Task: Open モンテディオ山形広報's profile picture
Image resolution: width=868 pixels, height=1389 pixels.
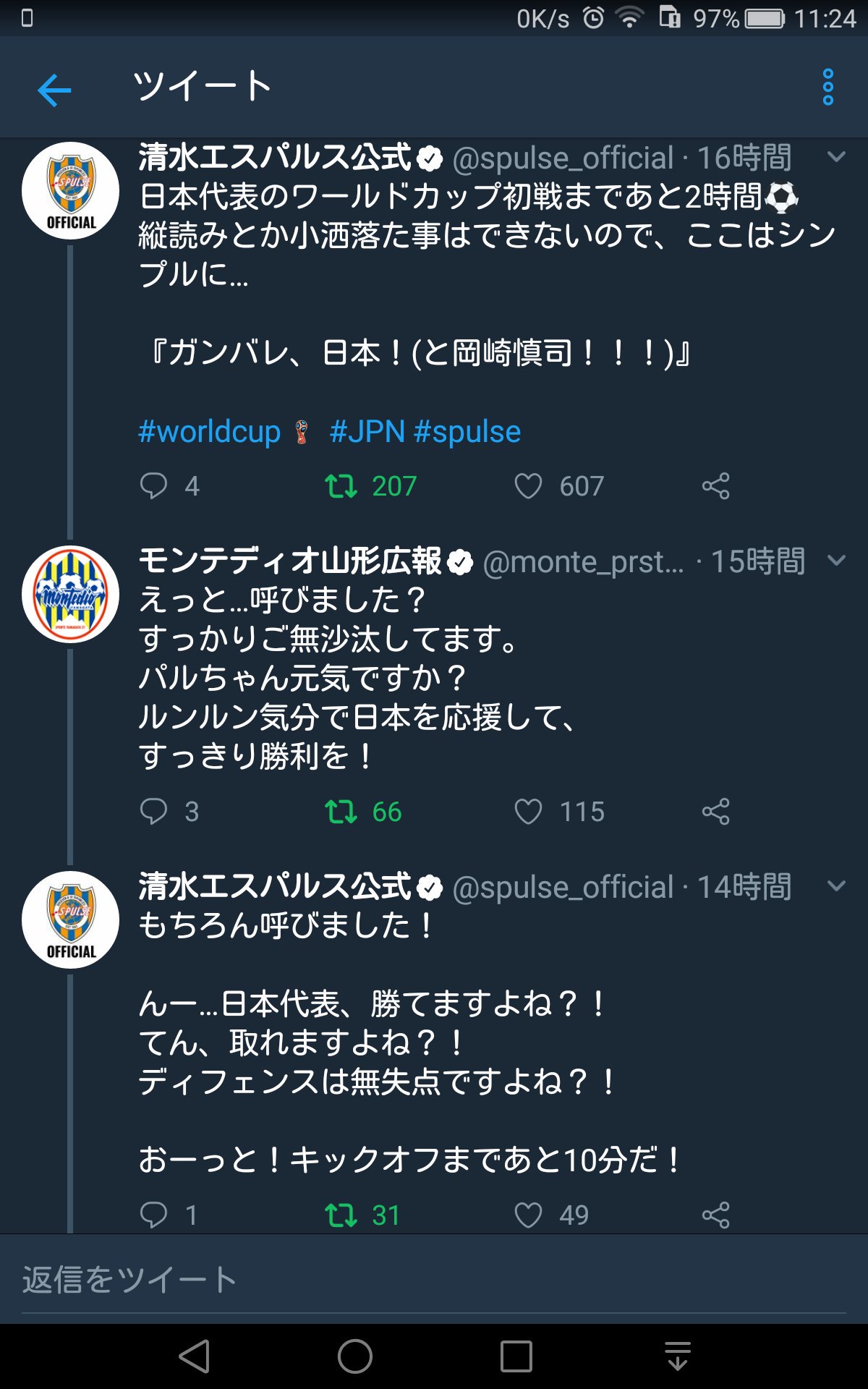Action: click(70, 594)
